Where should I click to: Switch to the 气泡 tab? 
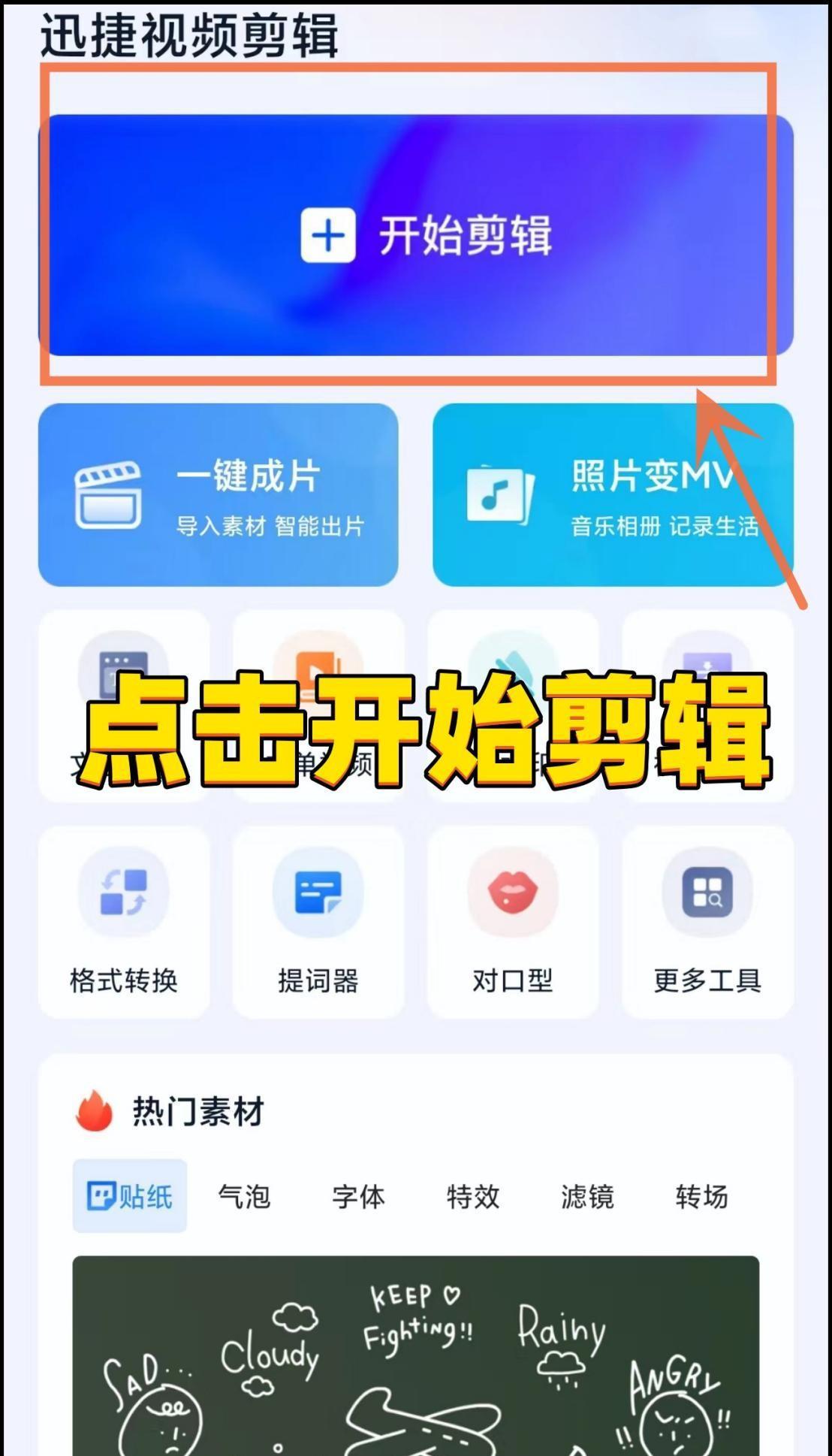click(244, 1196)
